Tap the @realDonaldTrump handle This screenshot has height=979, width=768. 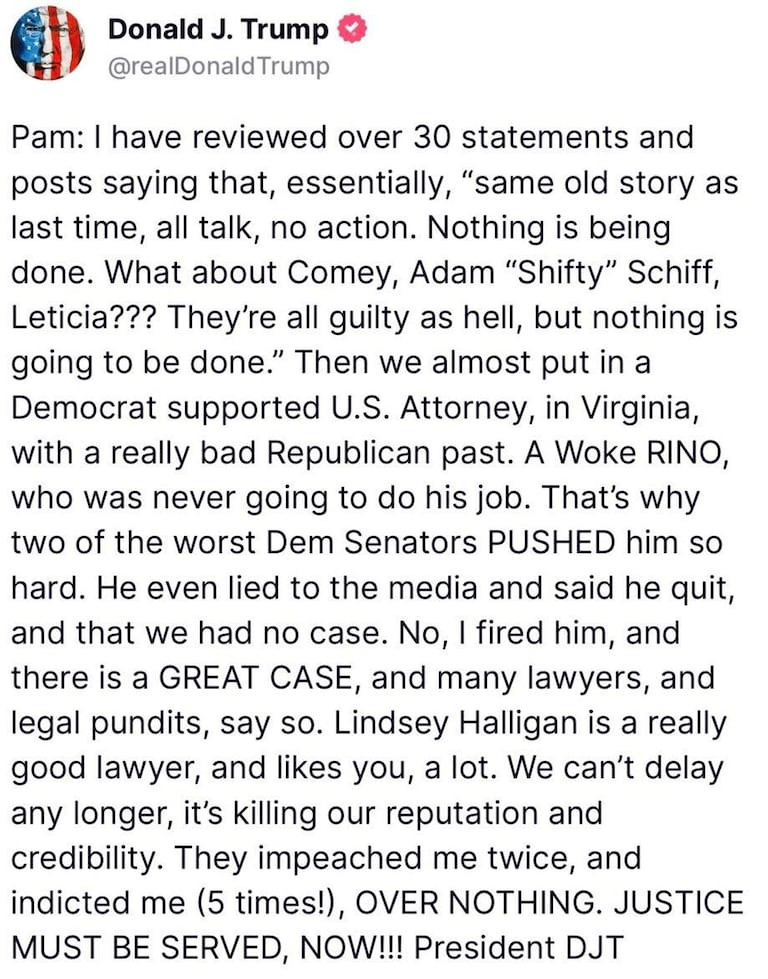point(218,66)
